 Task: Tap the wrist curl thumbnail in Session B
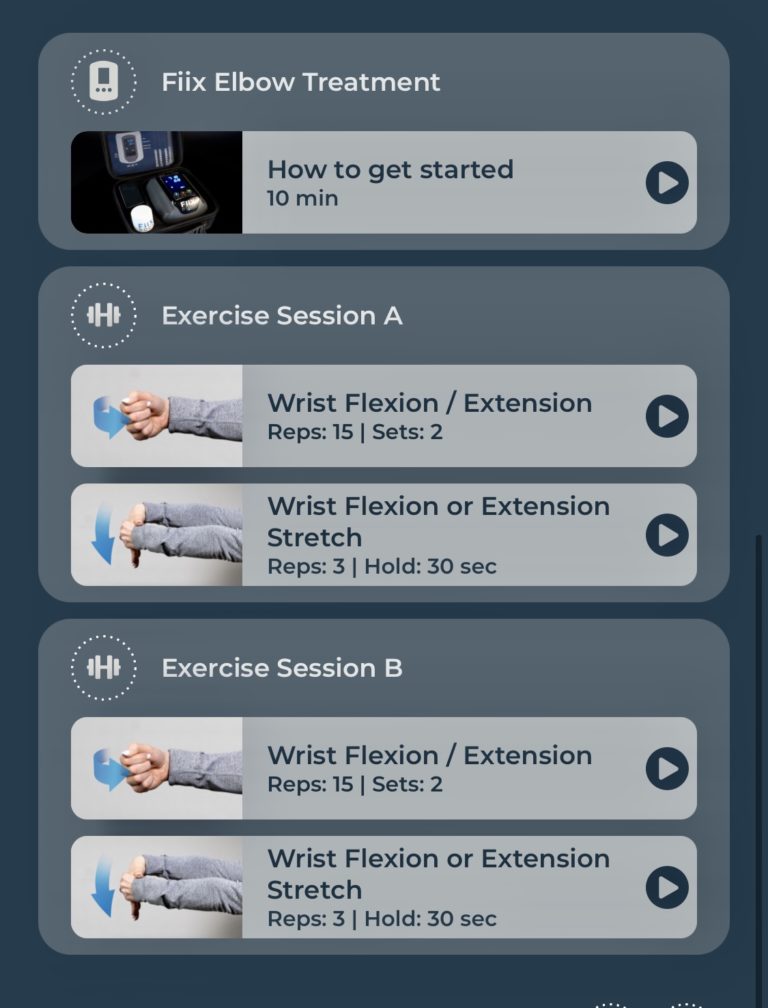pyautogui.click(x=155, y=768)
